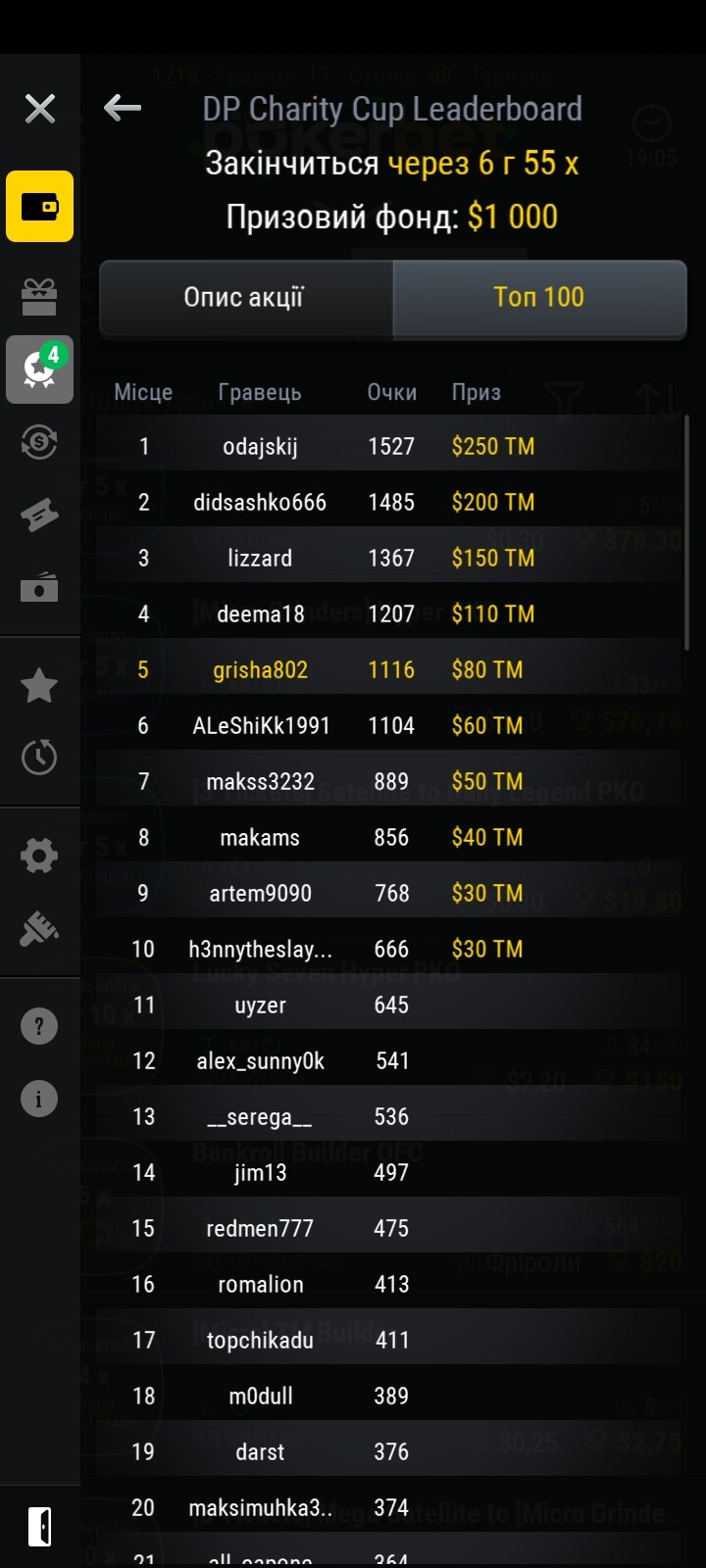Viewport: 706px width, 1568px height.
Task: Open the gift box bonuses icon
Action: 39,296
